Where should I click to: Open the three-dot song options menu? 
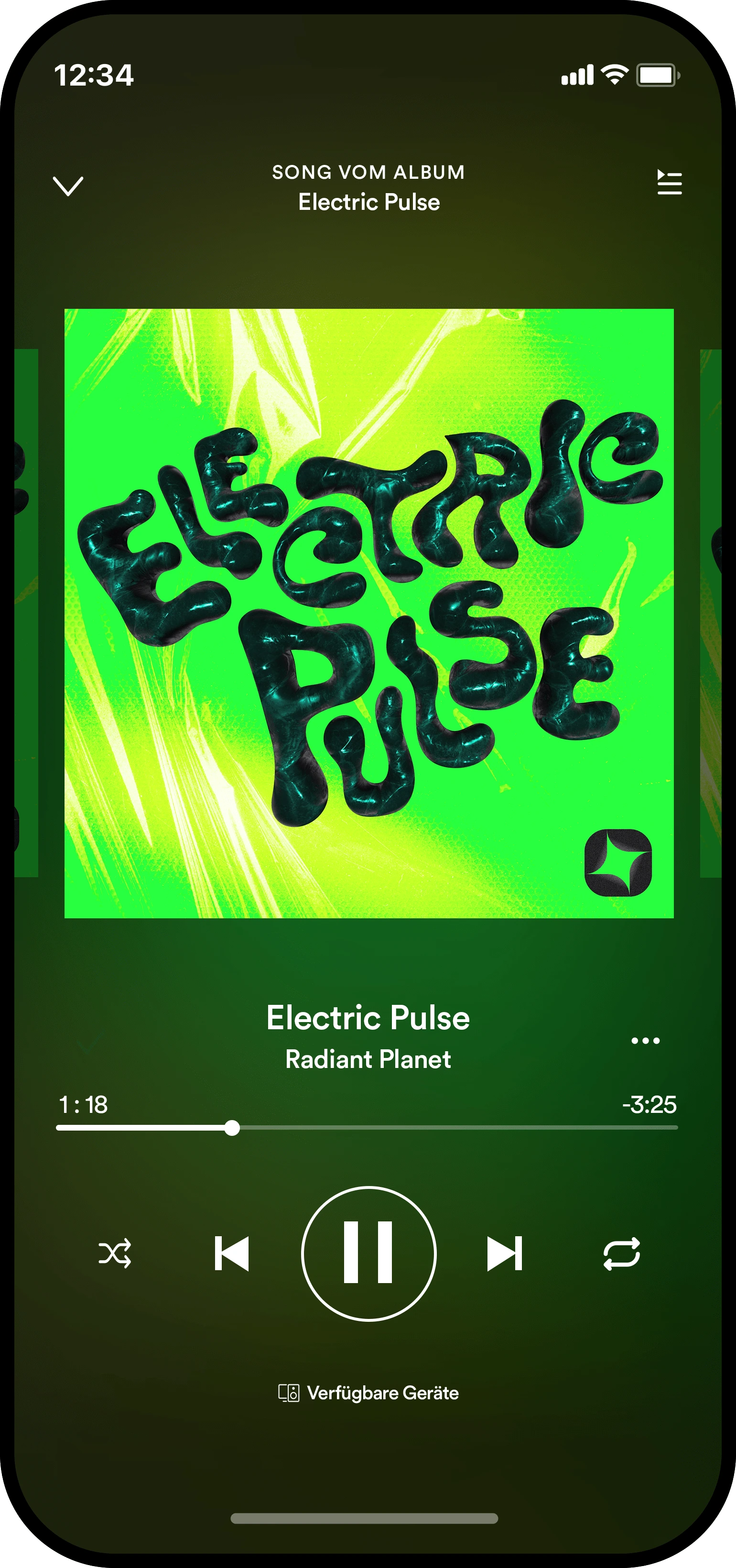645,1040
